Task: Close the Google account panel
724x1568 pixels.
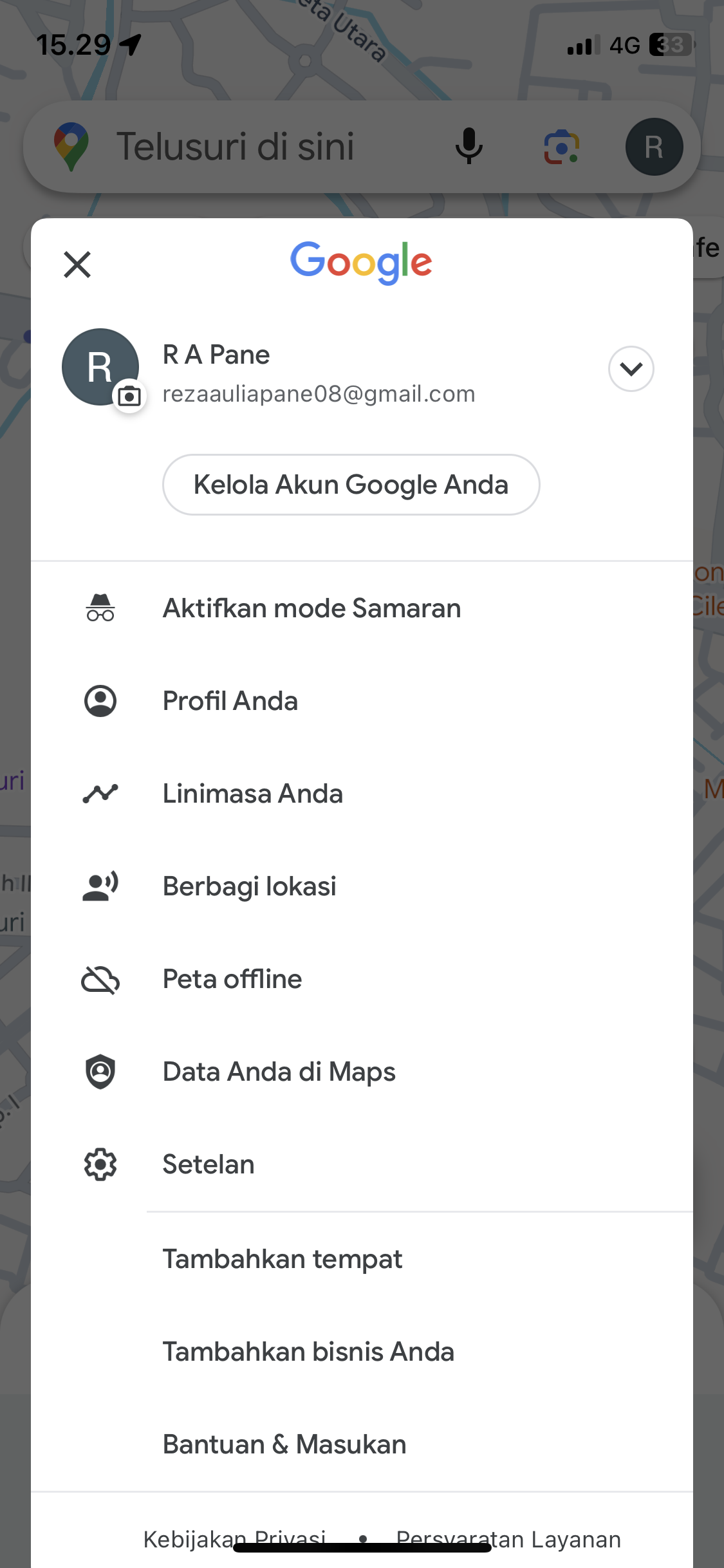Action: [77, 265]
